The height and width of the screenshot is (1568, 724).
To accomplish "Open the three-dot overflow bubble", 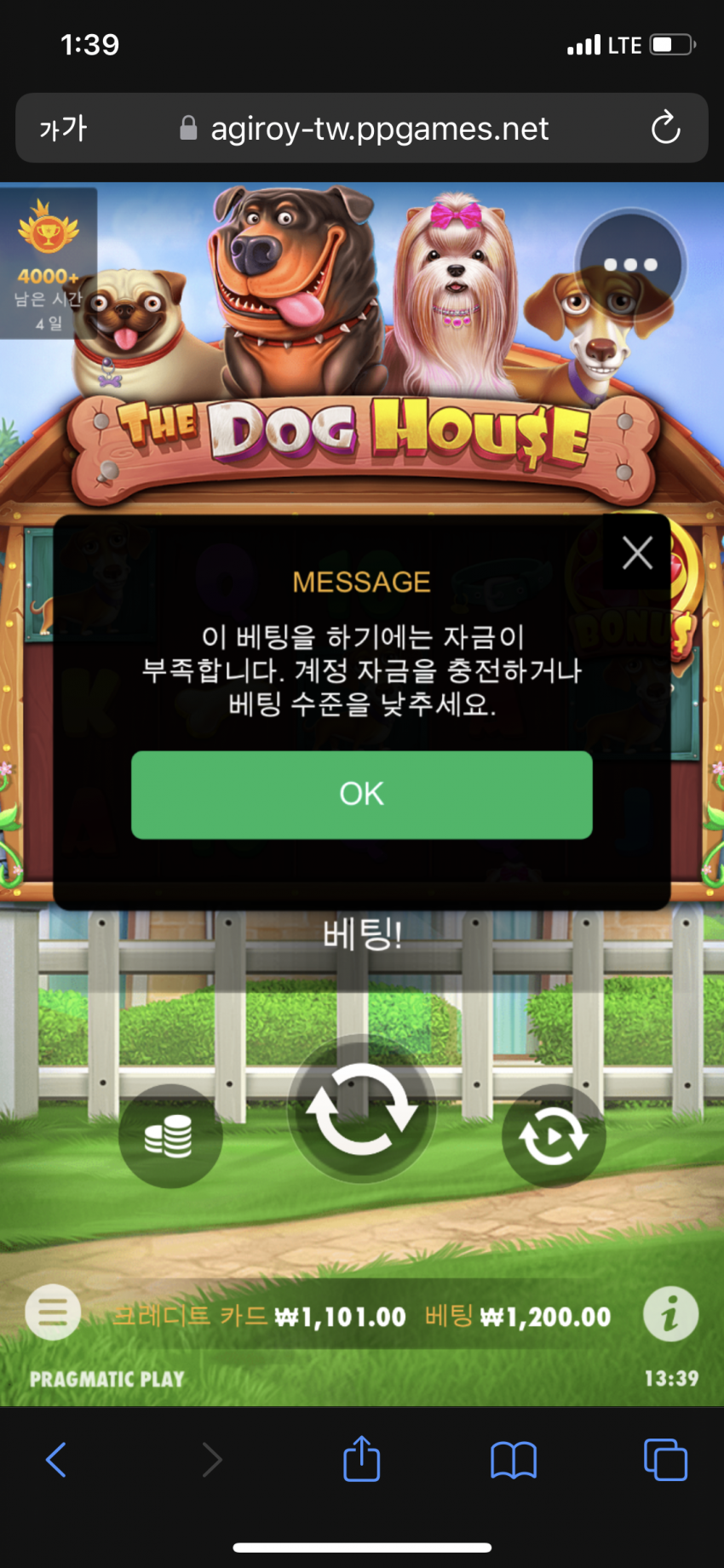I will point(630,265).
